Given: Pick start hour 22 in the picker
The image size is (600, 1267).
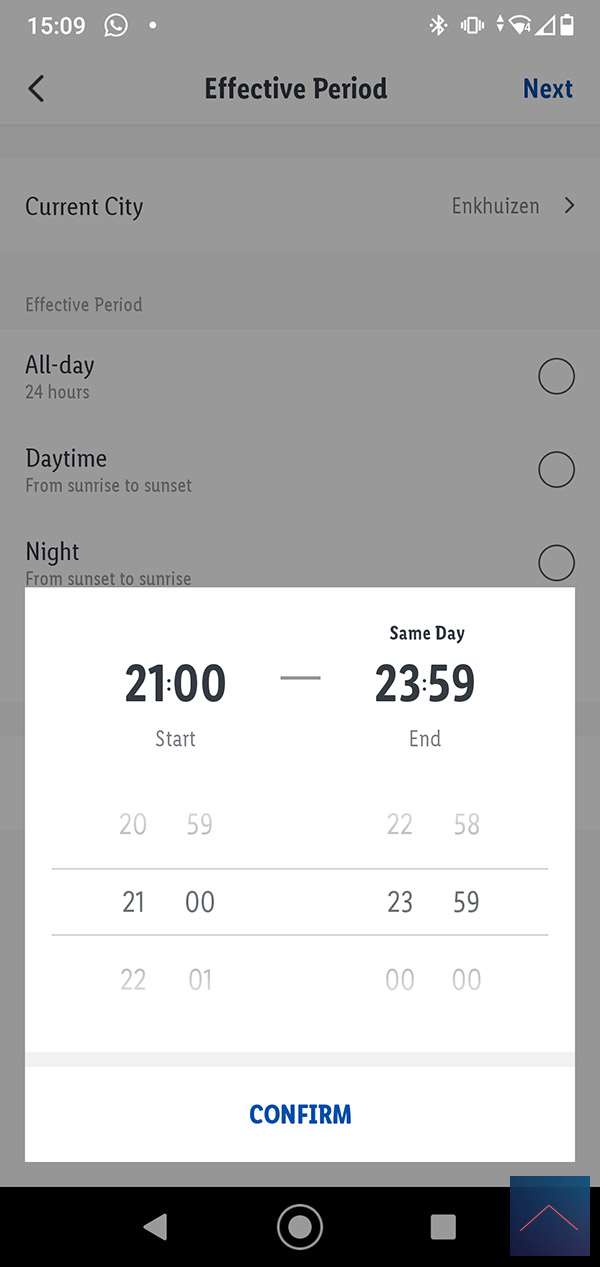Looking at the screenshot, I should tap(133, 980).
